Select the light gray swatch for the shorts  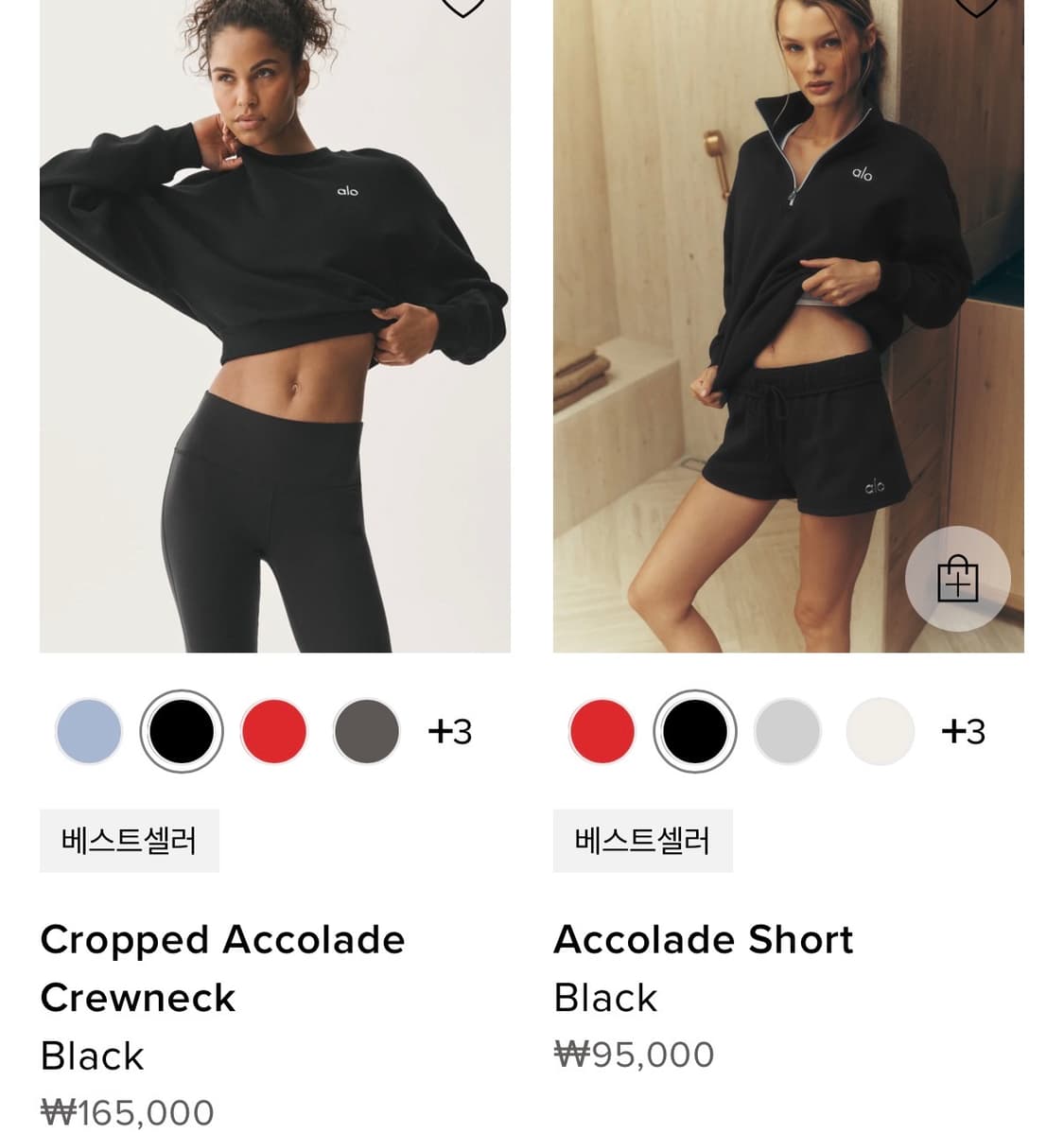[789, 731]
